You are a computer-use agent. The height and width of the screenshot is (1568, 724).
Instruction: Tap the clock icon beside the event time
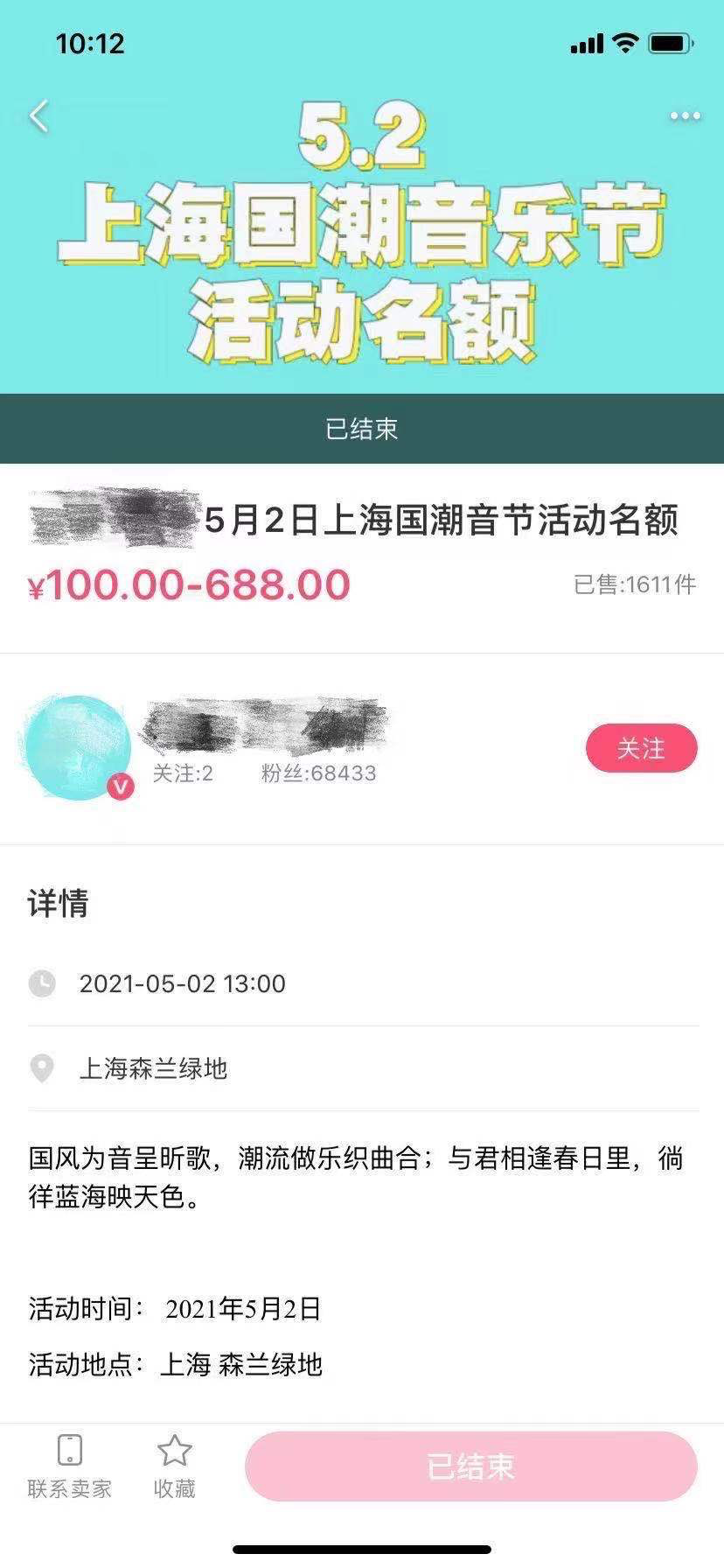[39, 983]
